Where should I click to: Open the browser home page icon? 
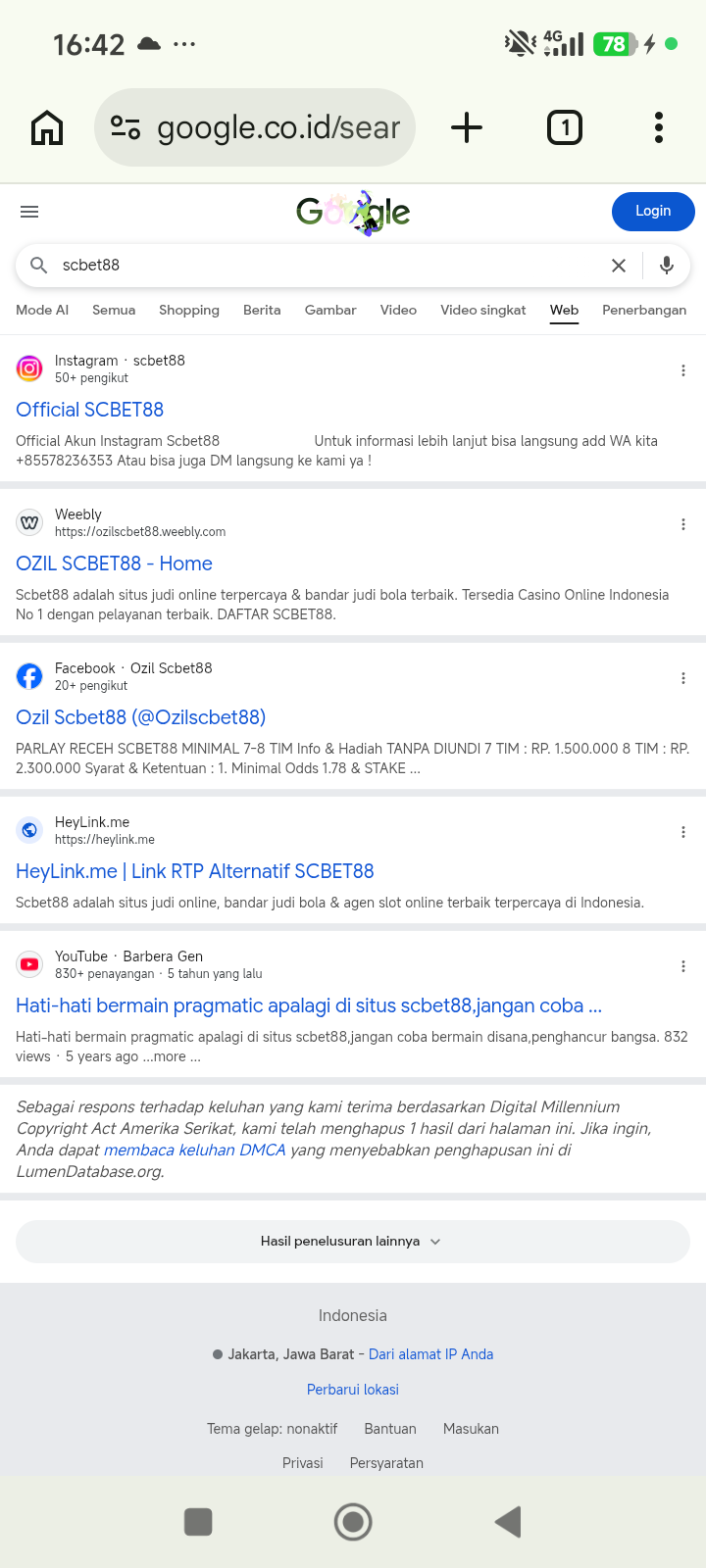(47, 127)
